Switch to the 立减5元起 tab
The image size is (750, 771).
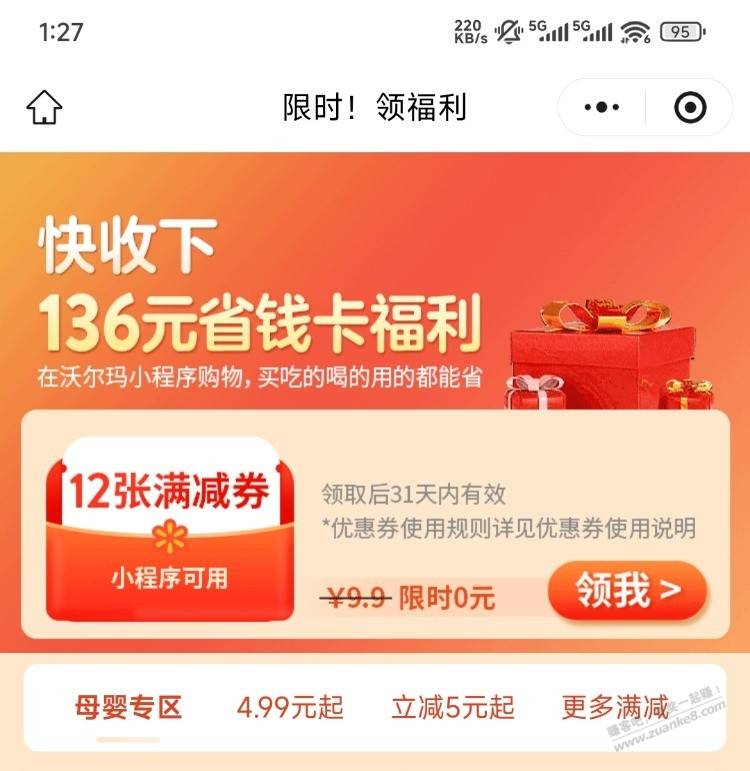453,708
